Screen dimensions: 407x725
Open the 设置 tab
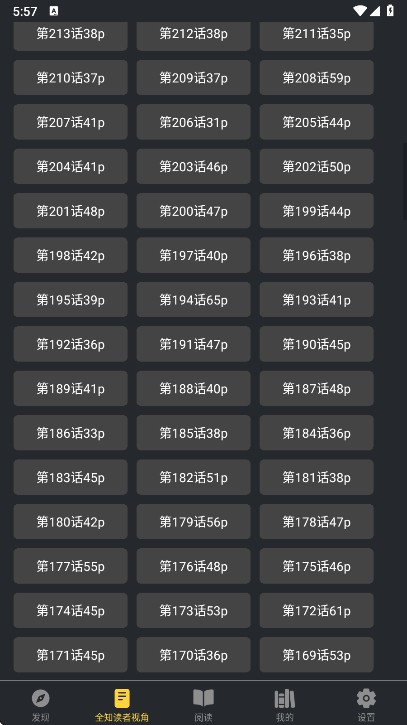point(366,705)
